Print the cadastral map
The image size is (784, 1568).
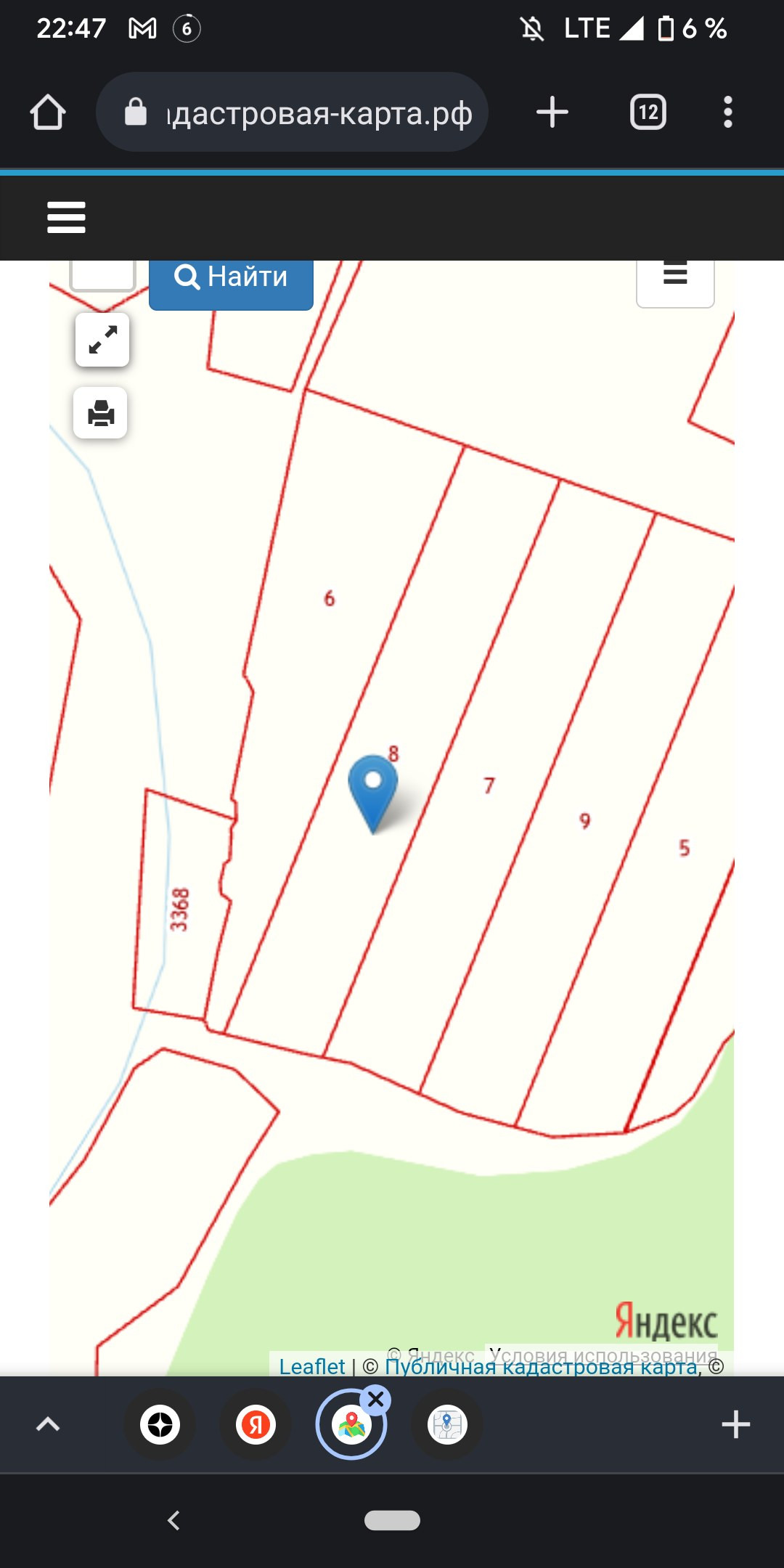click(x=101, y=413)
